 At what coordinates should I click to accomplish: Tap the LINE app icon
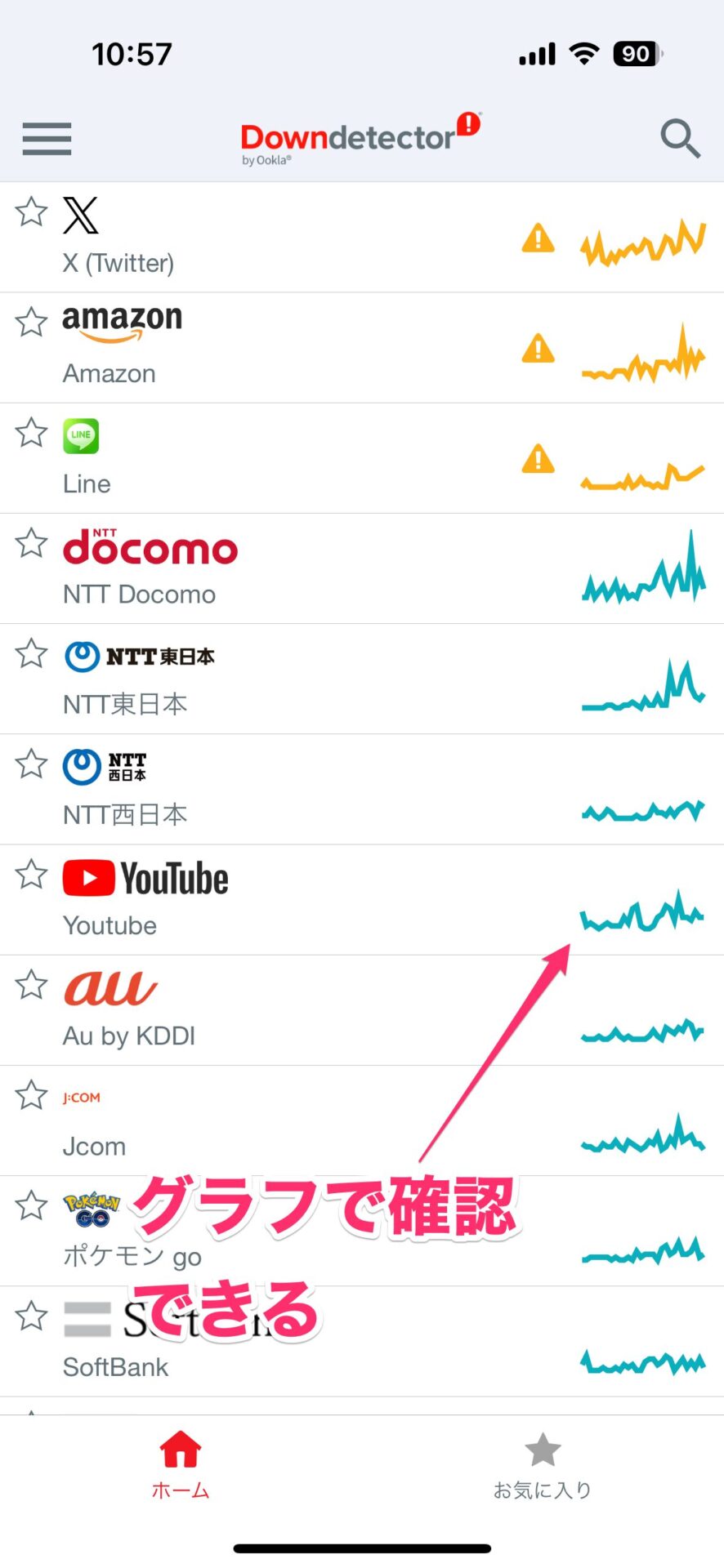(82, 435)
